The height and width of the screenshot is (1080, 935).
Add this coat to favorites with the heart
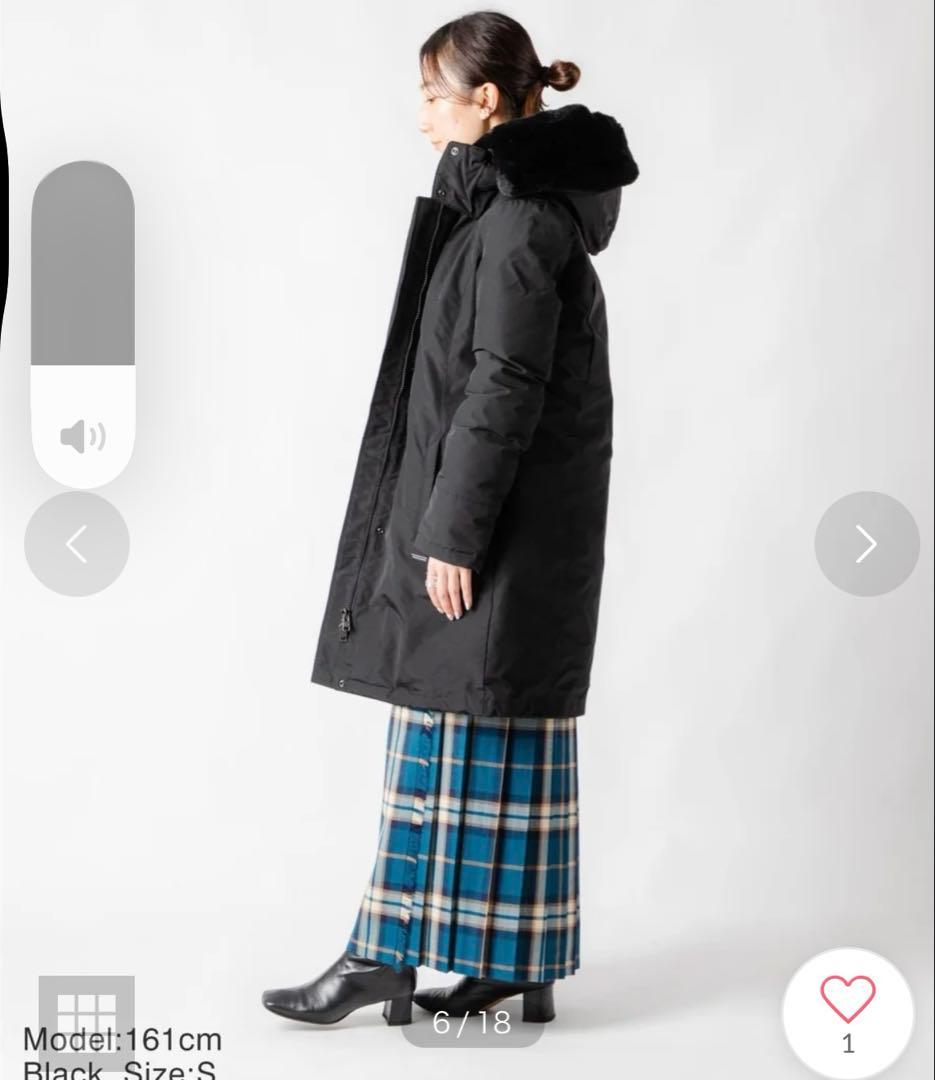pos(848,1000)
